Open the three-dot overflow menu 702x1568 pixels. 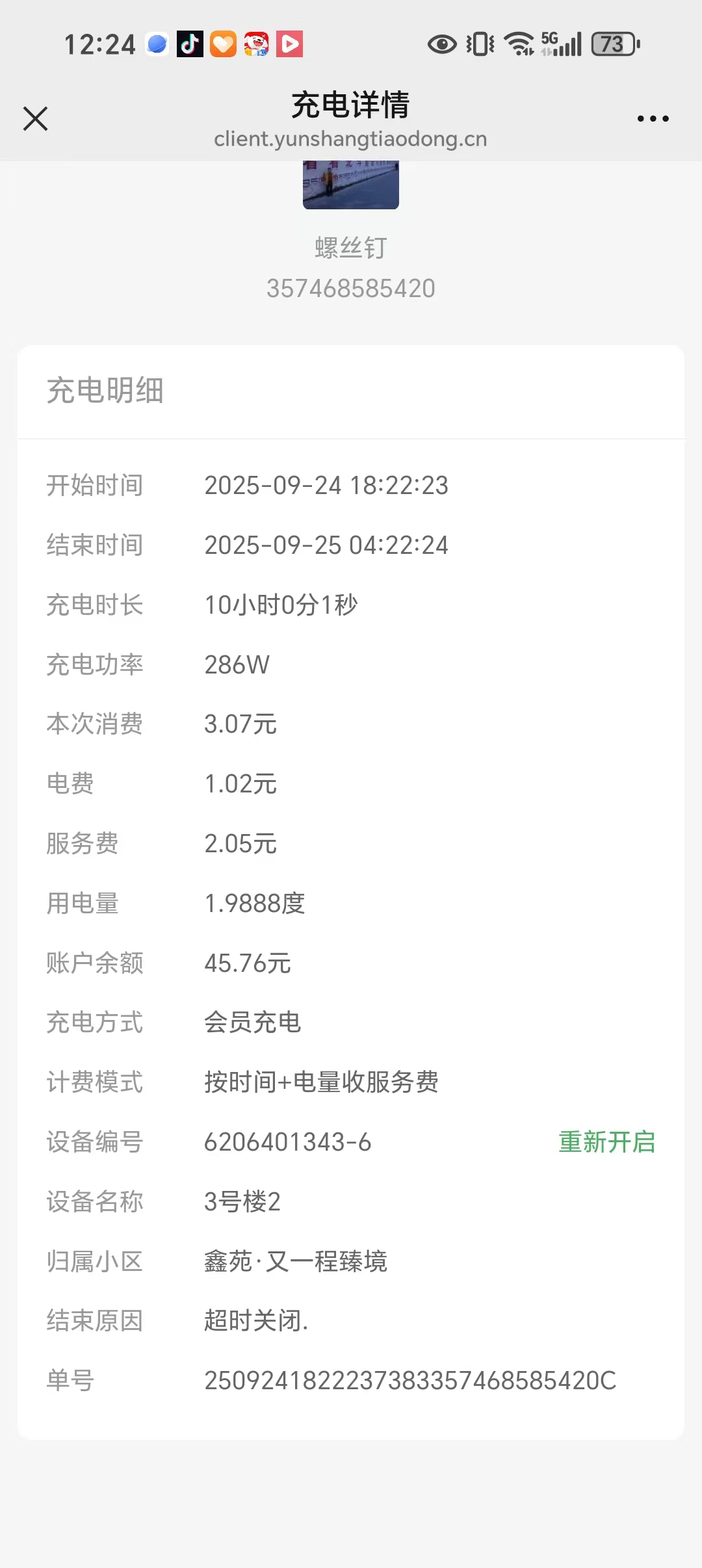click(653, 119)
